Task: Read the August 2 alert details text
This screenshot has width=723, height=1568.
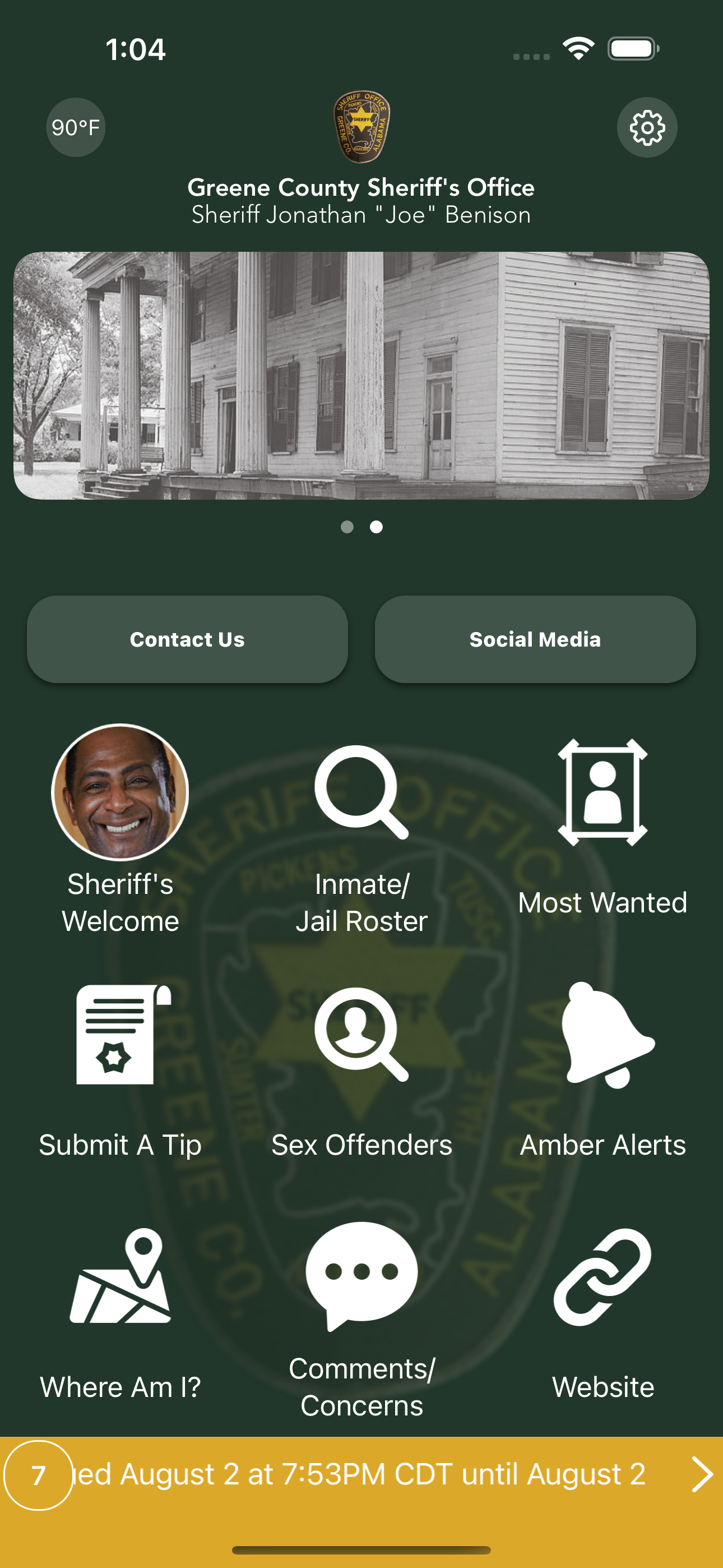Action: tap(359, 1475)
